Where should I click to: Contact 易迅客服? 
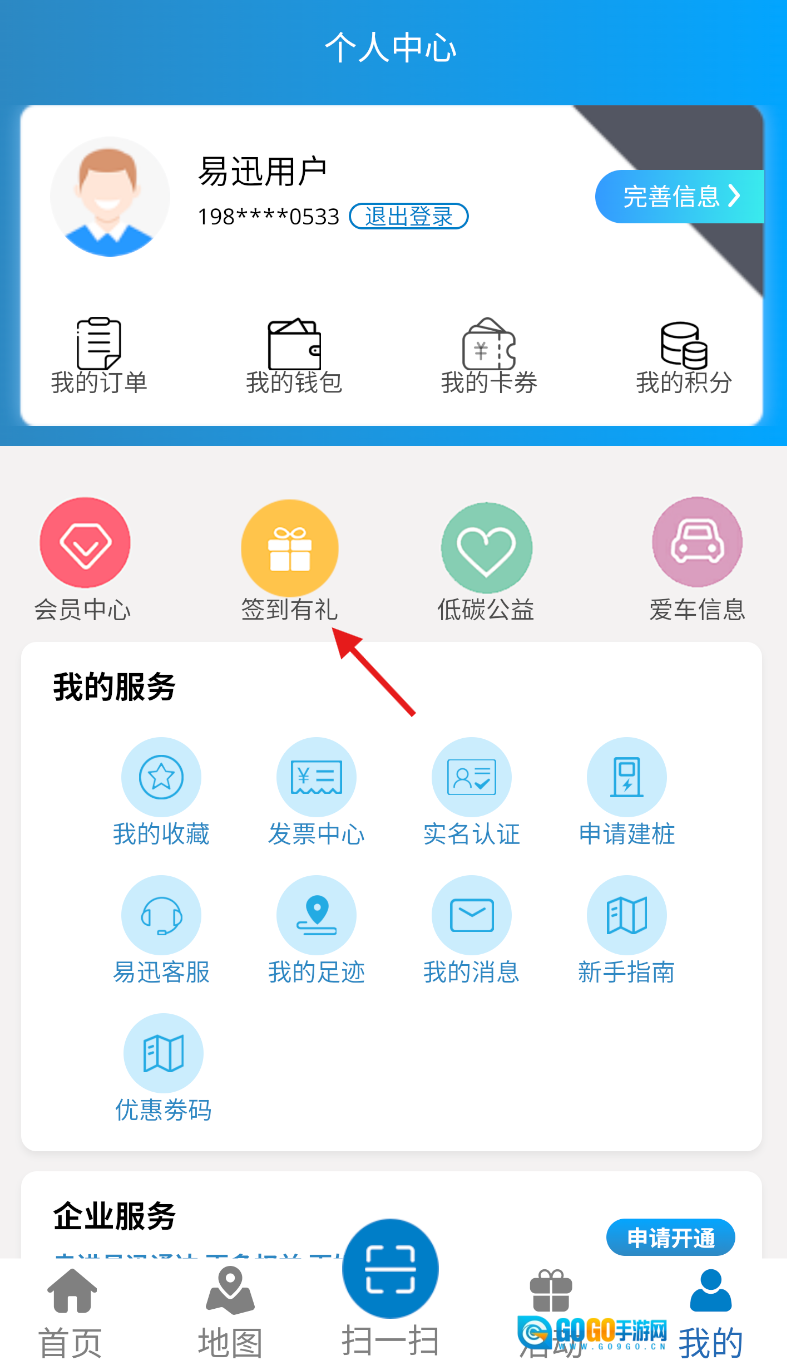coord(161,931)
